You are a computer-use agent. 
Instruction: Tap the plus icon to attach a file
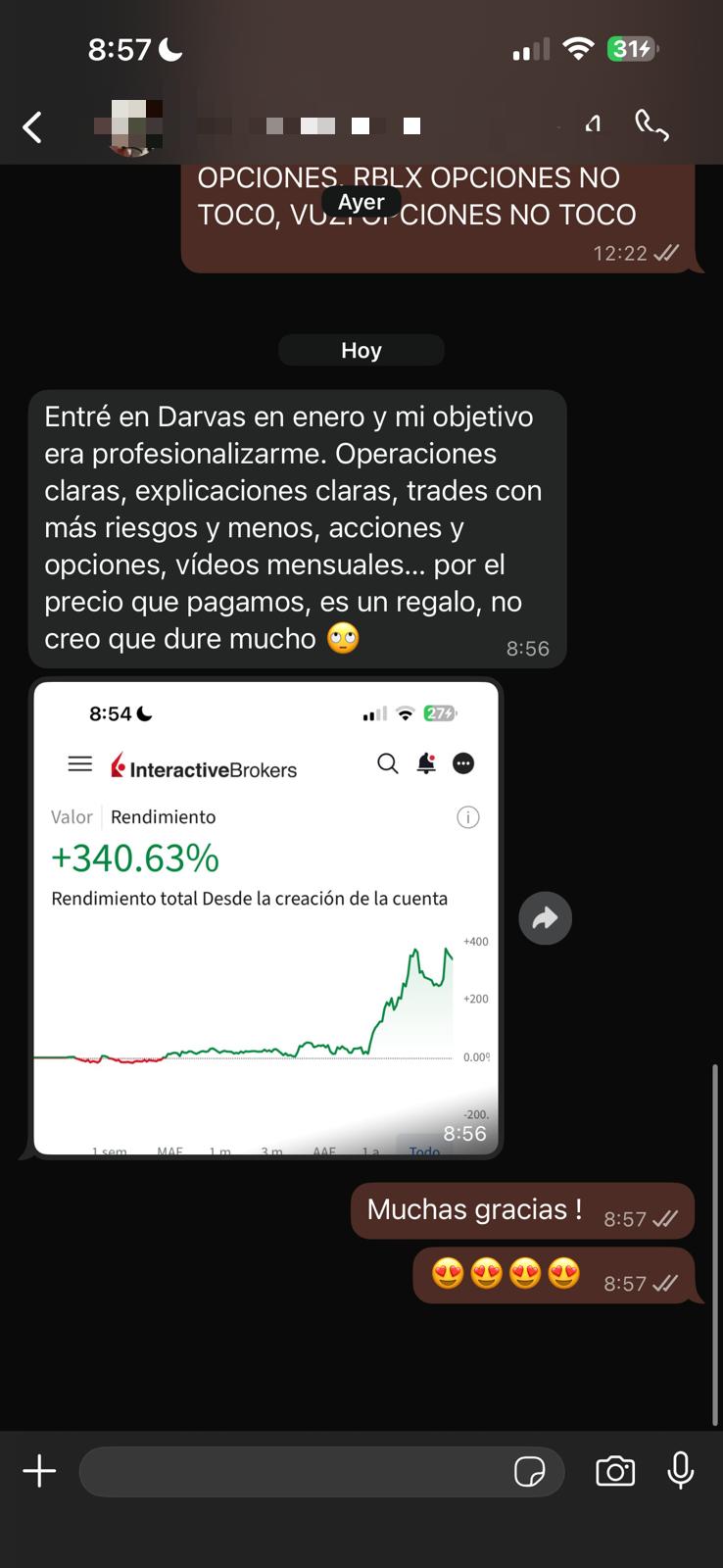40,1471
